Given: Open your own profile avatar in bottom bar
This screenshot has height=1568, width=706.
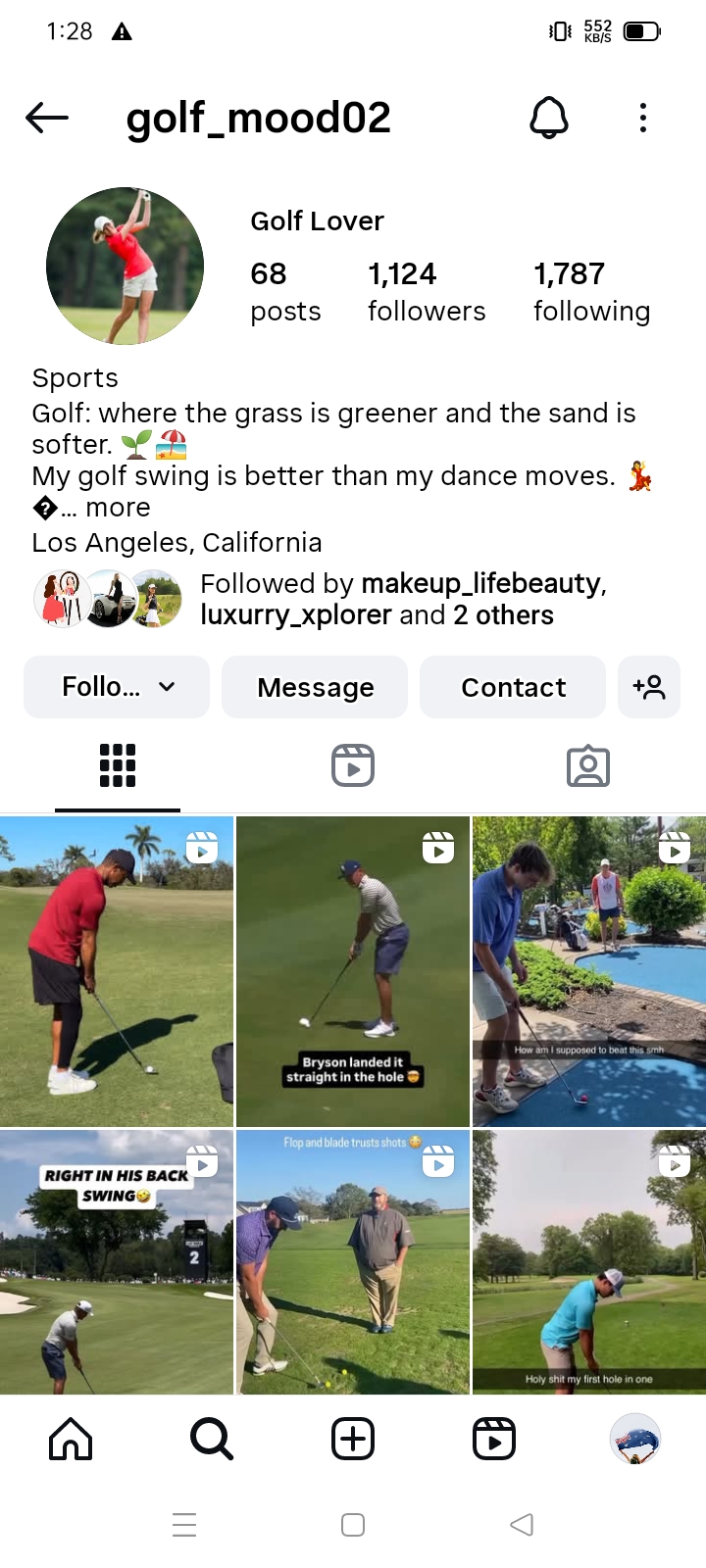Looking at the screenshot, I should (634, 1439).
